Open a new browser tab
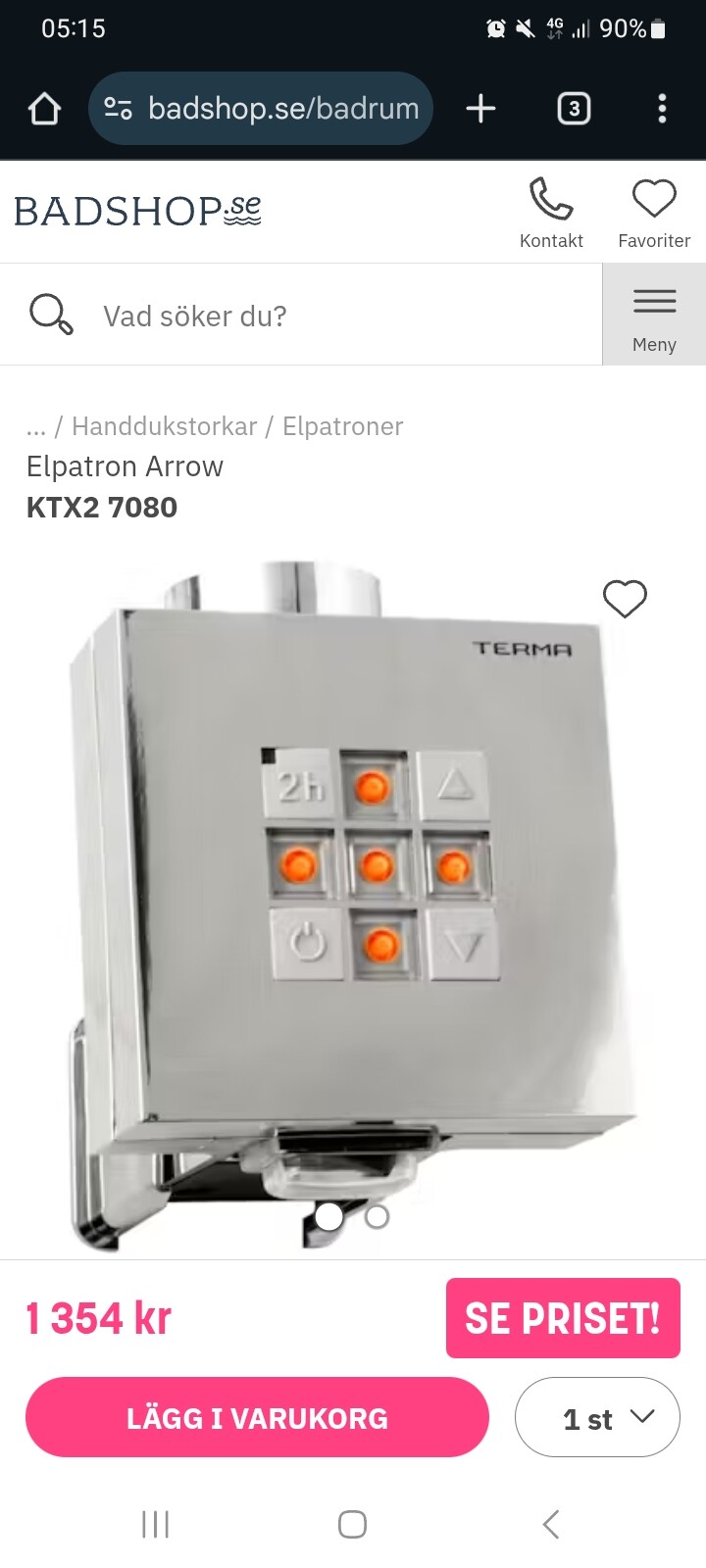 click(480, 109)
